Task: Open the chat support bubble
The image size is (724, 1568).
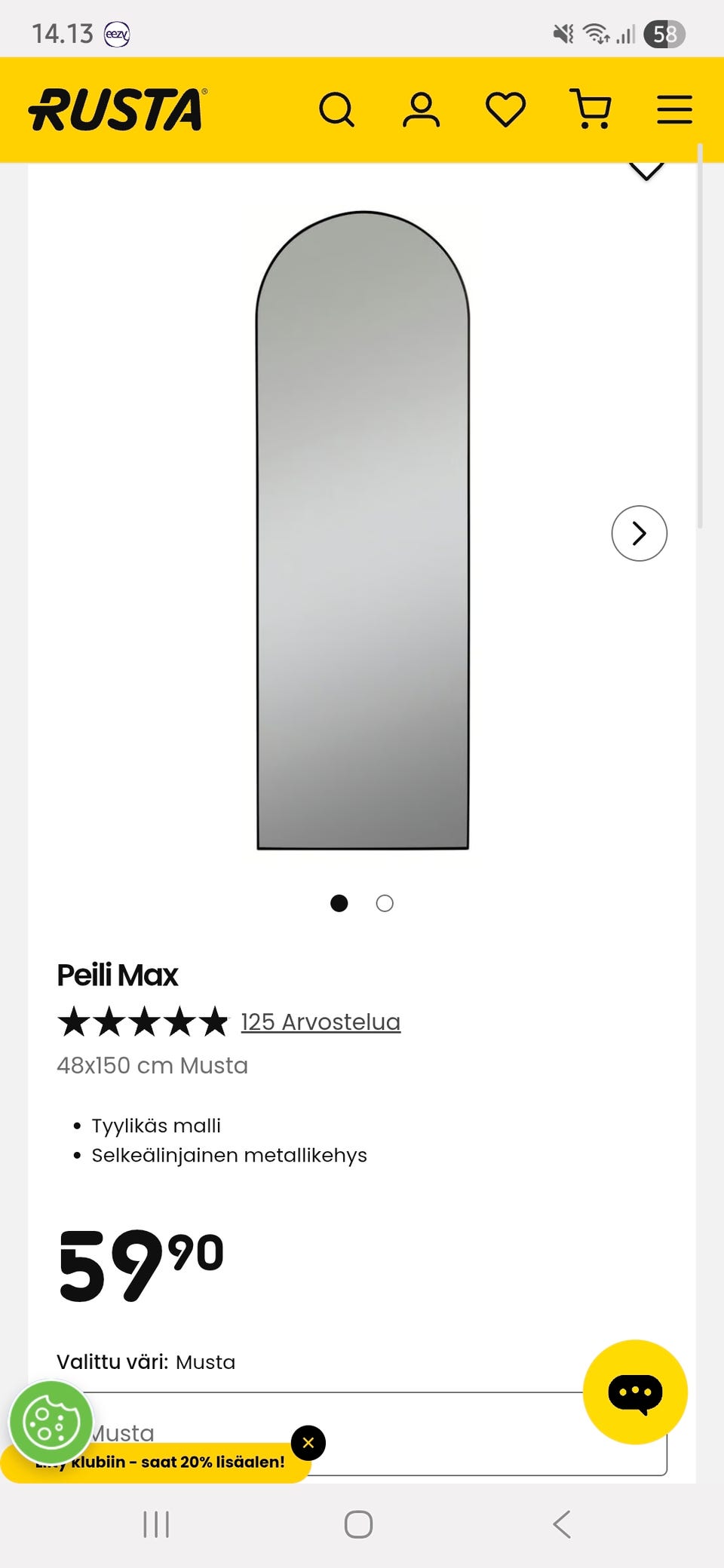Action: (635, 1392)
